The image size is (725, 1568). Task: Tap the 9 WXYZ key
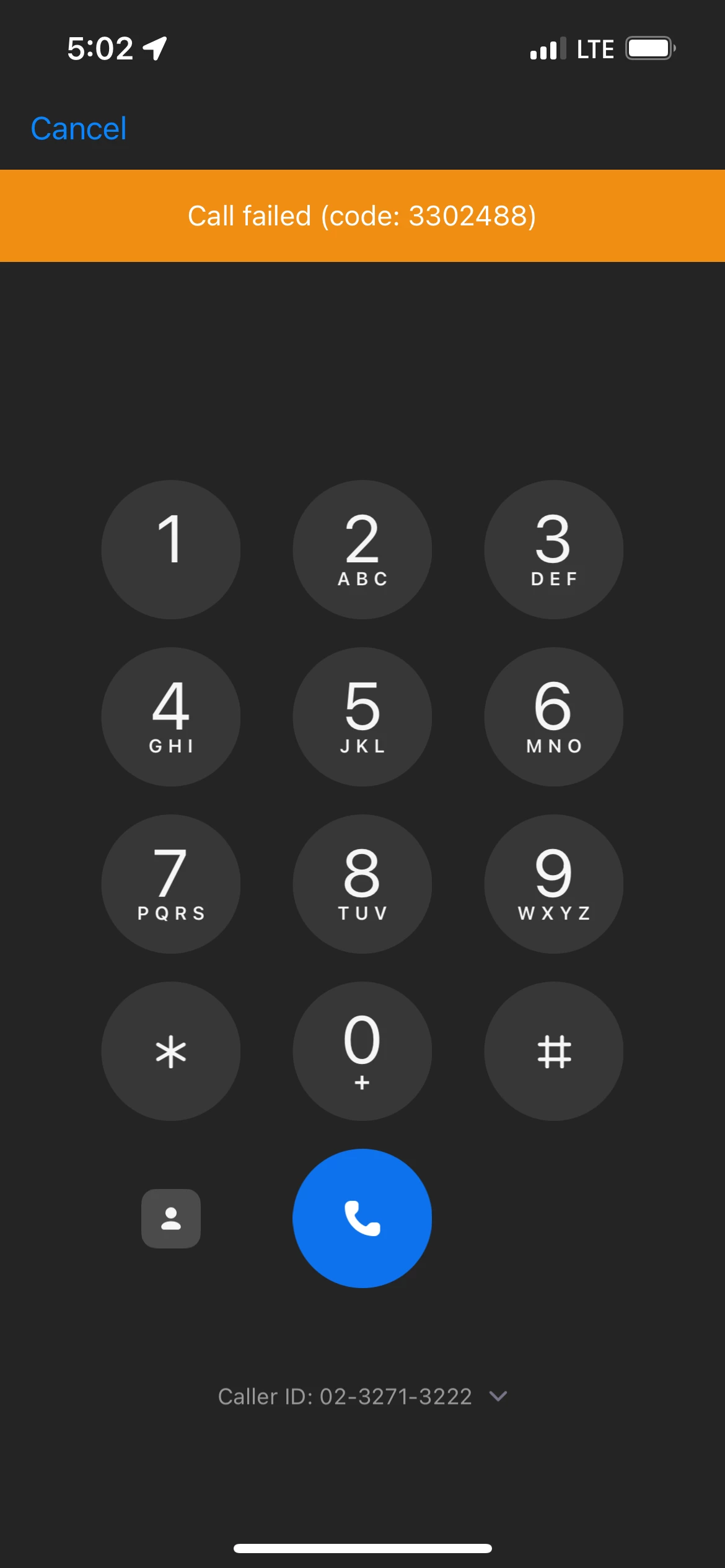tap(553, 884)
